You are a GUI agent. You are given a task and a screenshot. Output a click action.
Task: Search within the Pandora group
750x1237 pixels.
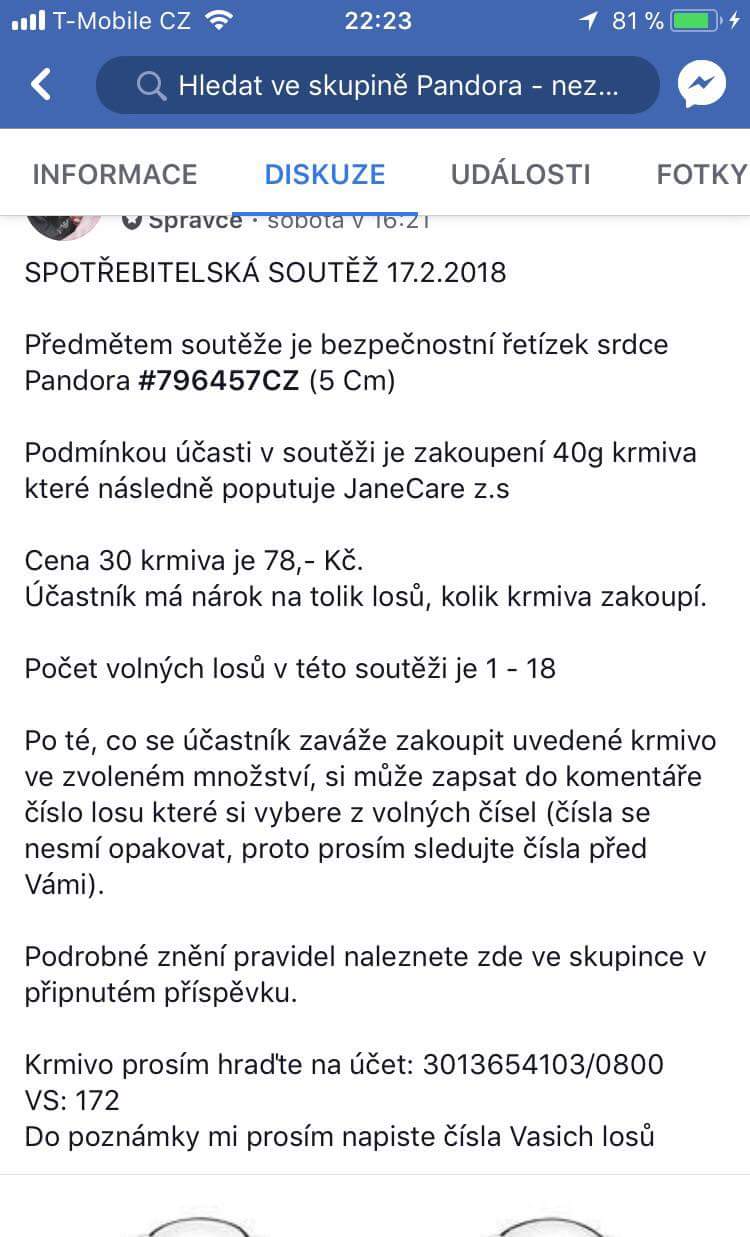pyautogui.click(x=378, y=86)
